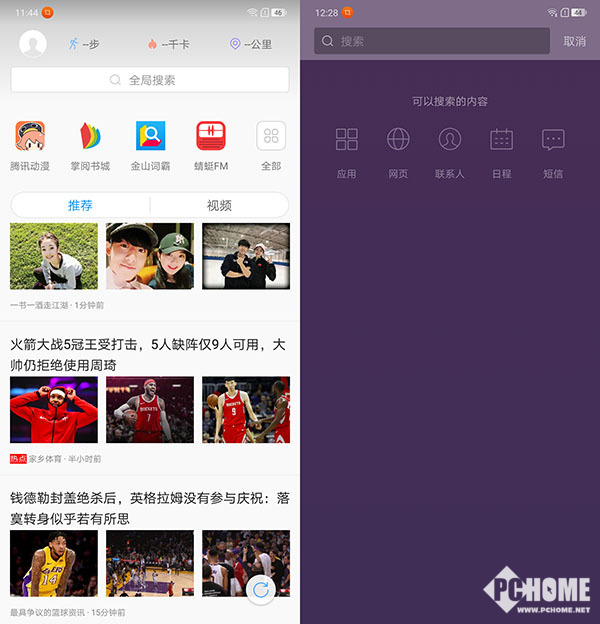Select the 短信 messages search category

tap(553, 151)
